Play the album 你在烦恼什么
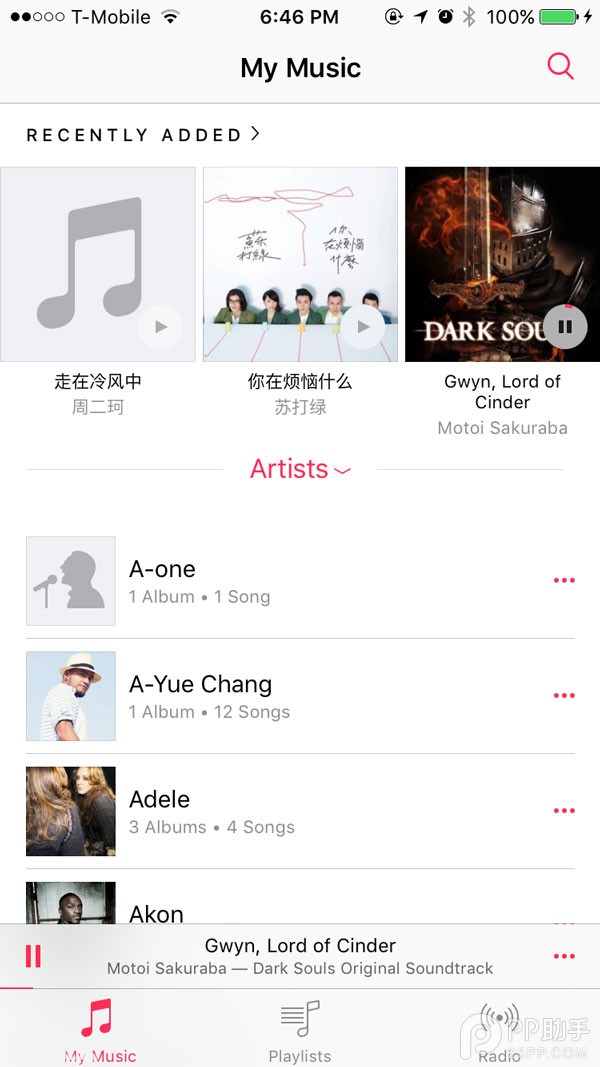The width and height of the screenshot is (600, 1067). pos(363,326)
